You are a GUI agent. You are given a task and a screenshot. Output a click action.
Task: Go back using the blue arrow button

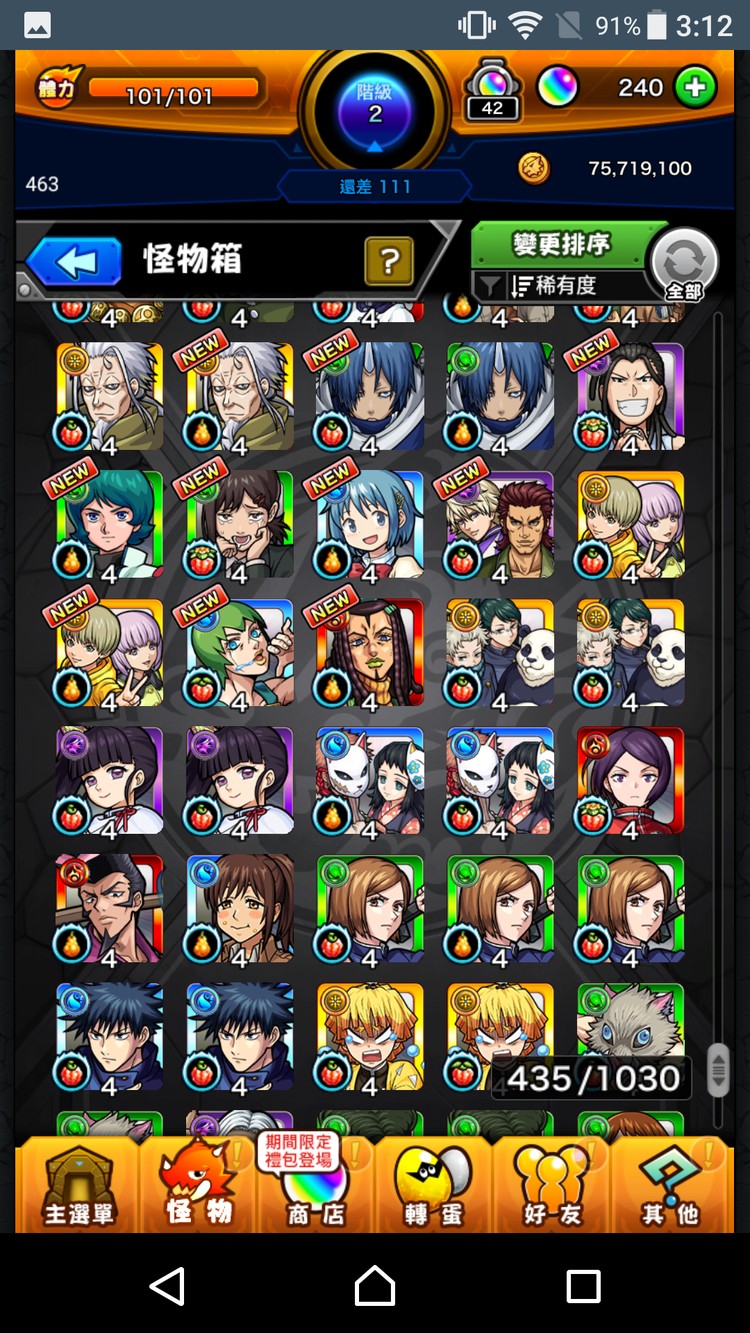[x=74, y=262]
